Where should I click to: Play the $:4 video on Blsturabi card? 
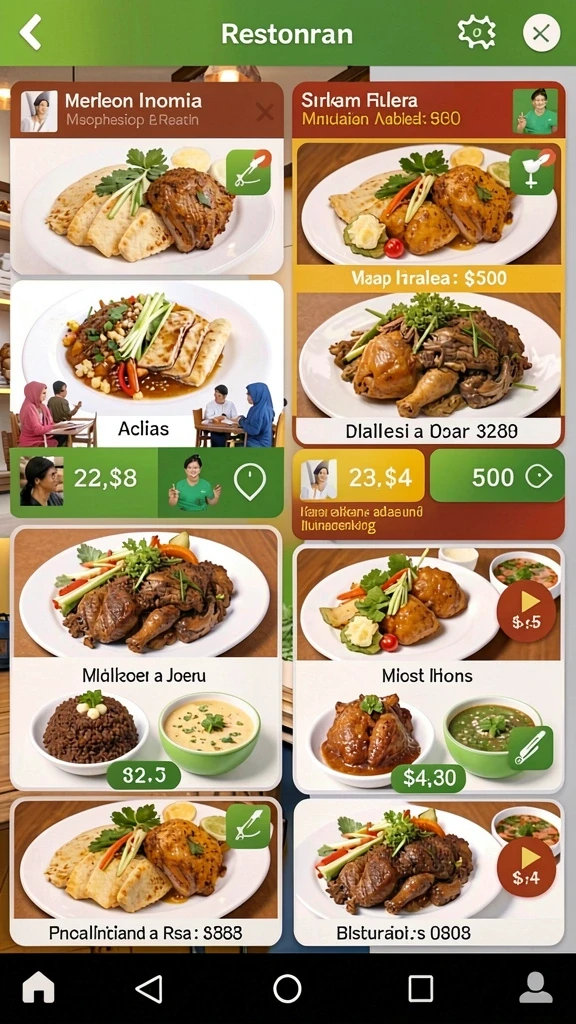click(x=526, y=867)
